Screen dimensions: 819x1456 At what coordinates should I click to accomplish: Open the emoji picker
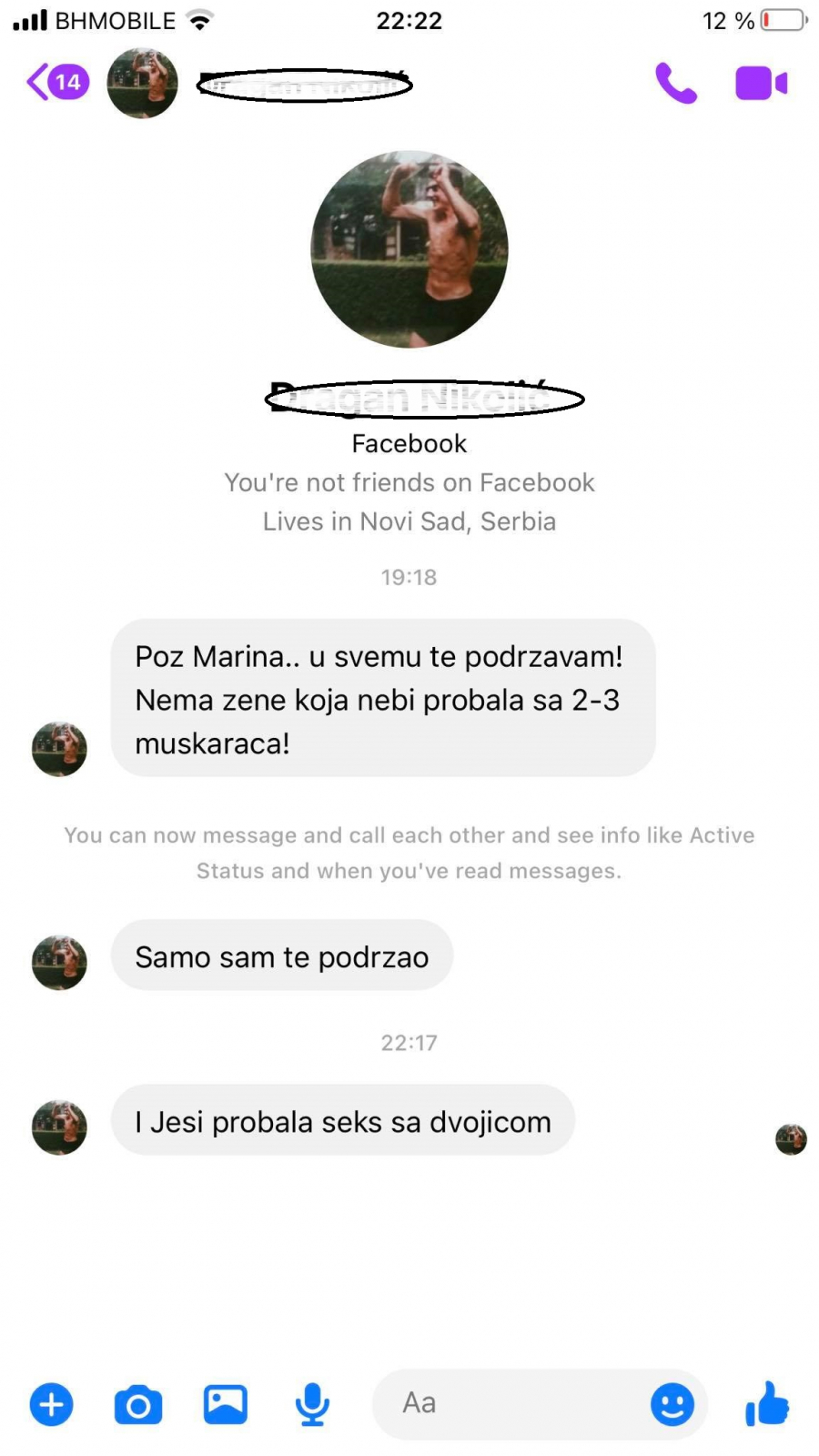tap(672, 1404)
